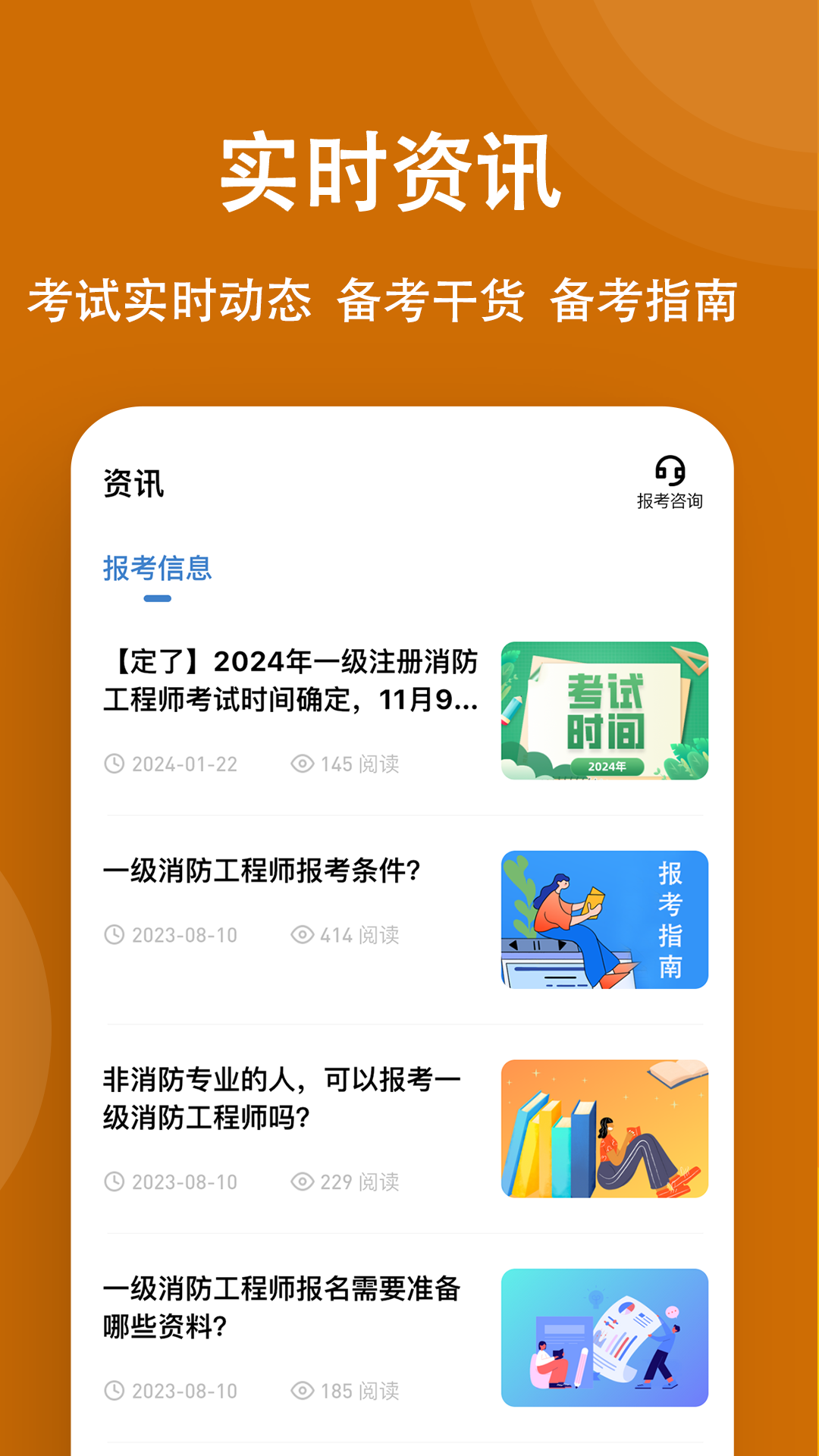
Task: Tap the eye icon showing 145 阅读
Action: click(302, 765)
